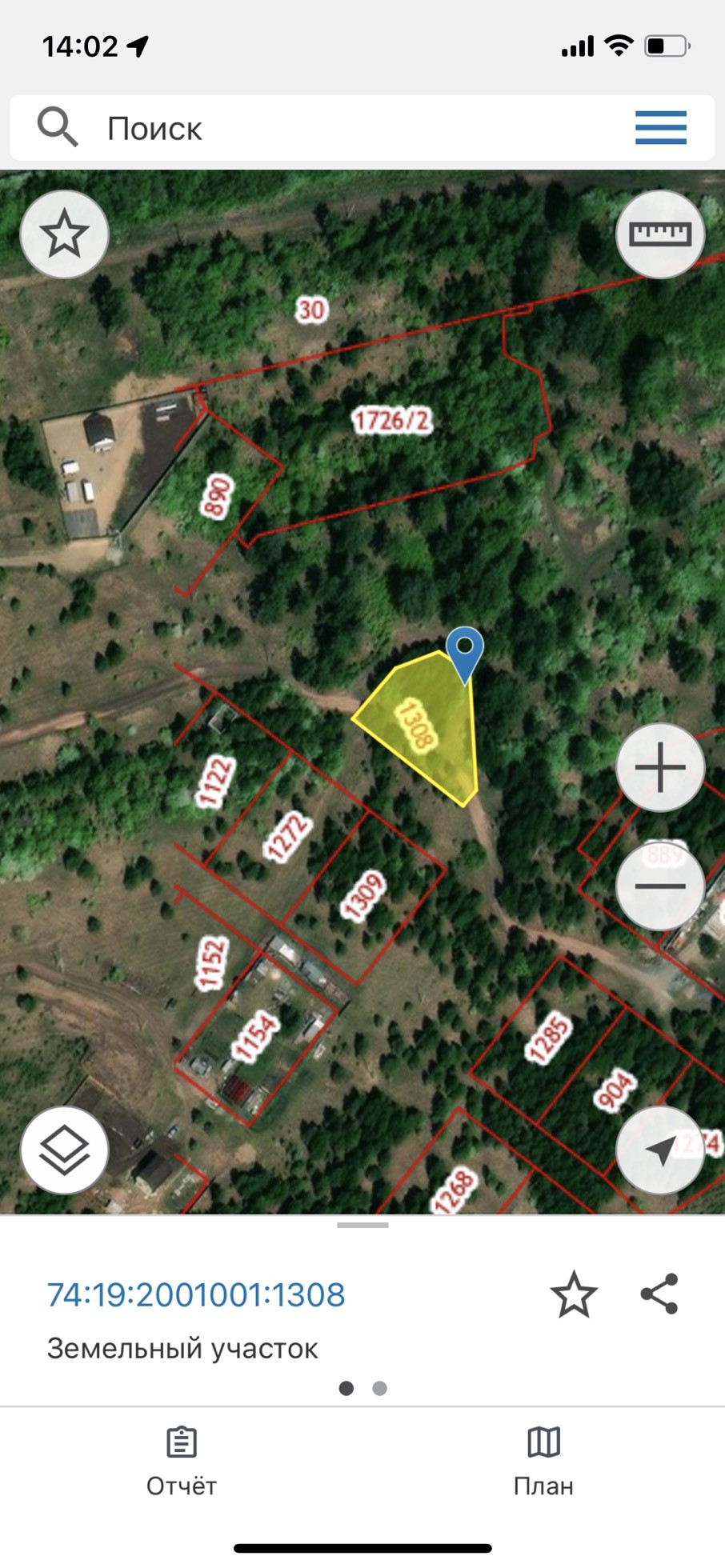725x1568 pixels.
Task: Select parcel 1154 on the map
Action: (x=254, y=1037)
